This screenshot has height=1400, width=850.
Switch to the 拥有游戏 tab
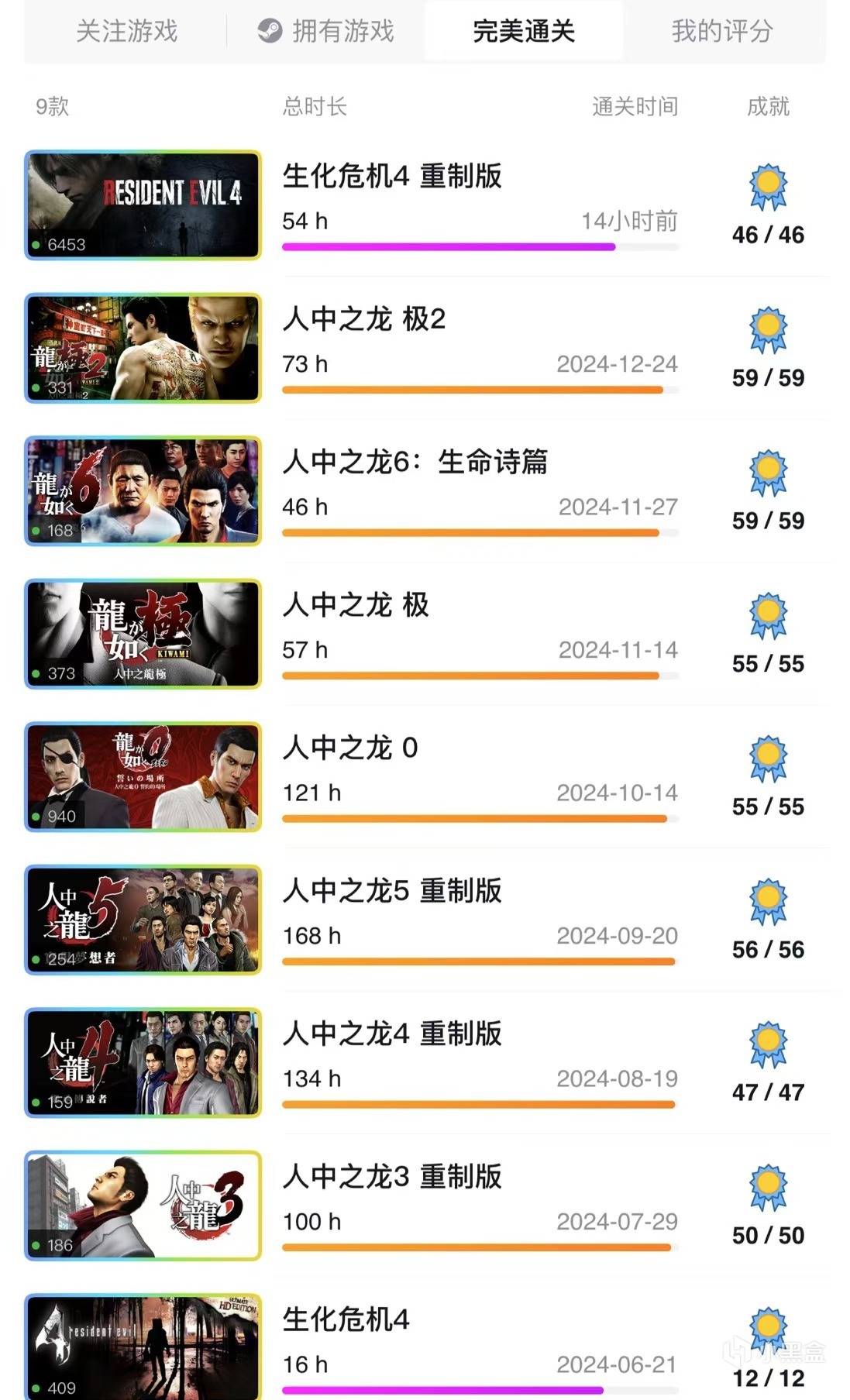coord(326,32)
